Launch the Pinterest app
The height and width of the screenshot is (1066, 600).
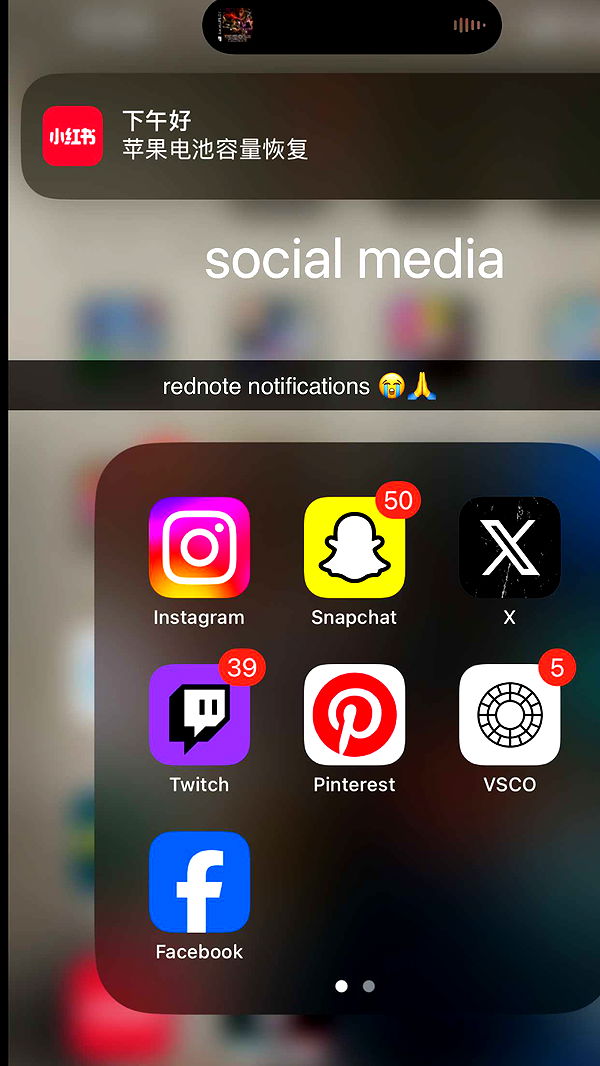pyautogui.click(x=354, y=714)
